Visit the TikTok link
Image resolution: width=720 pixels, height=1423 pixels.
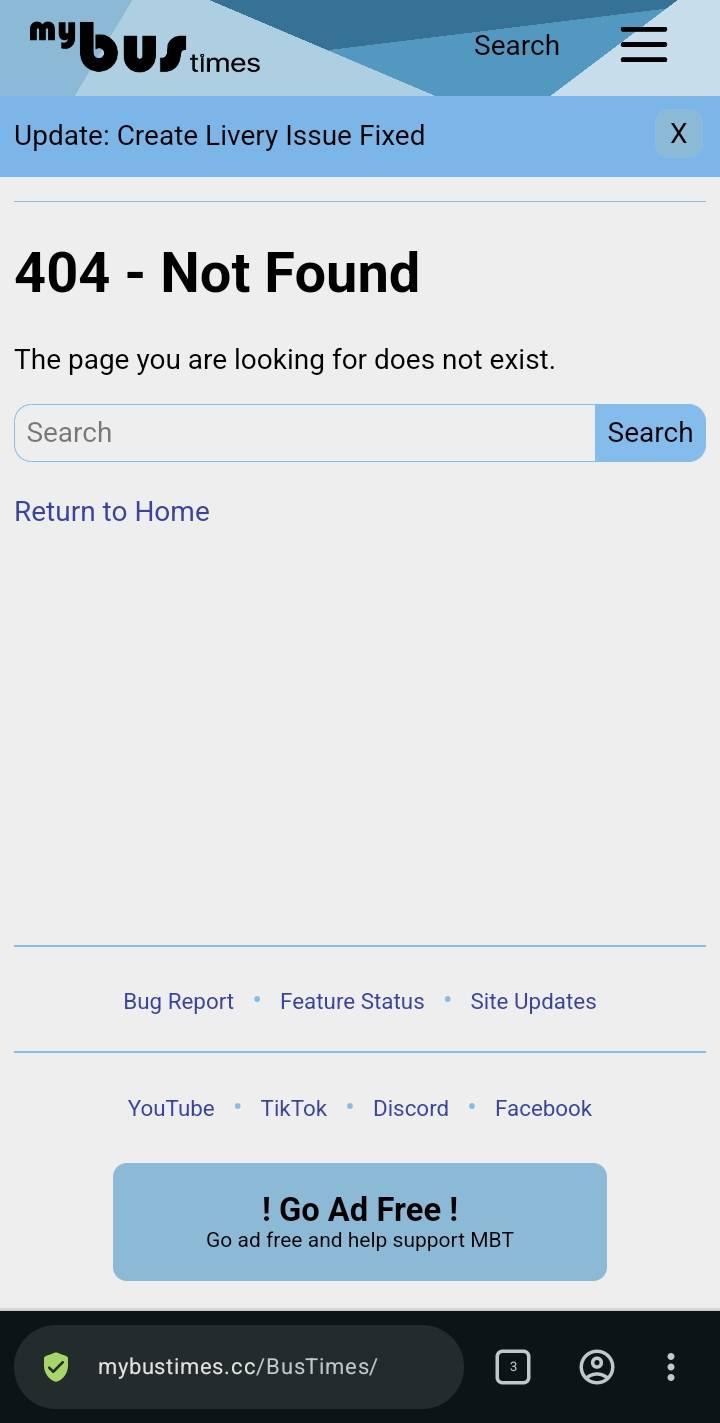pos(294,1108)
